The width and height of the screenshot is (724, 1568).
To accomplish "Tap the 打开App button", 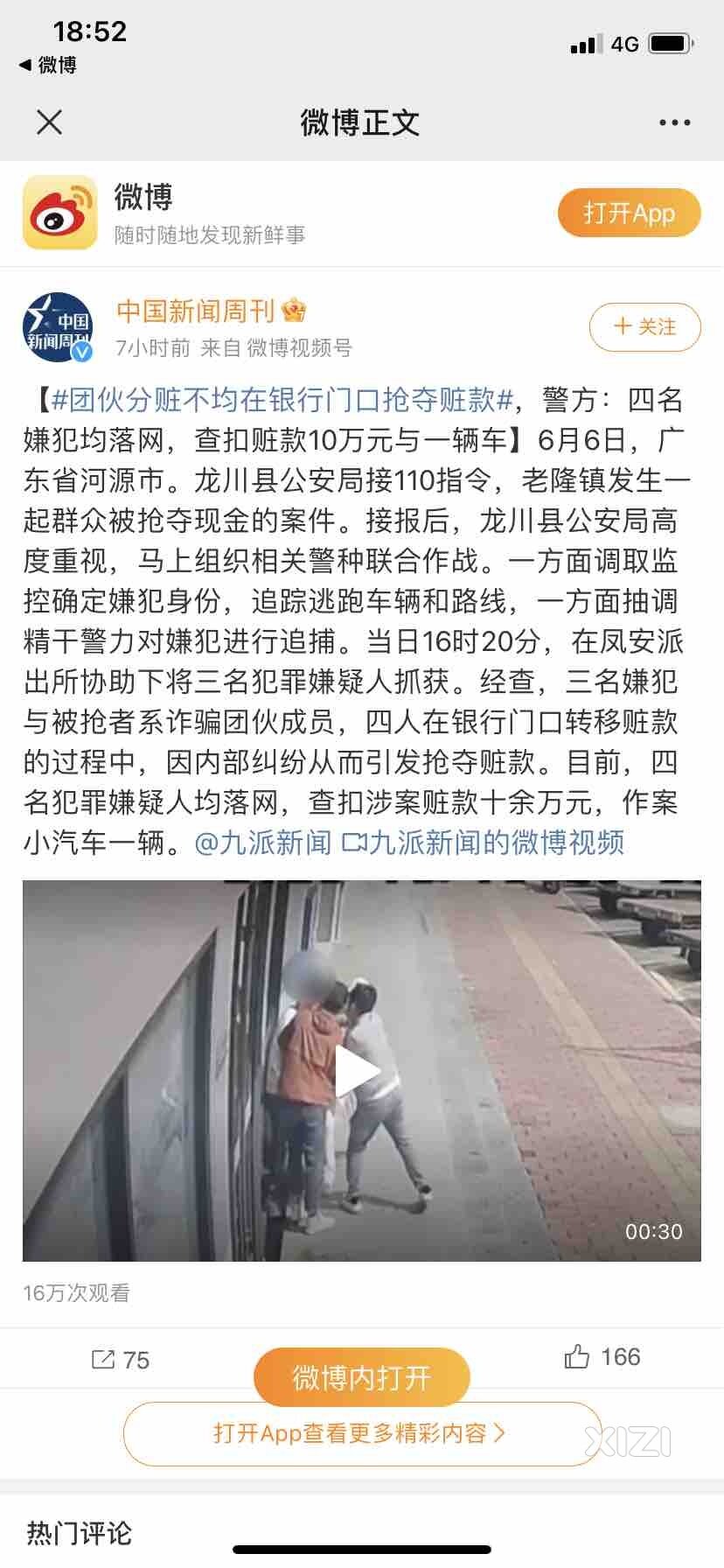I will 629,213.
